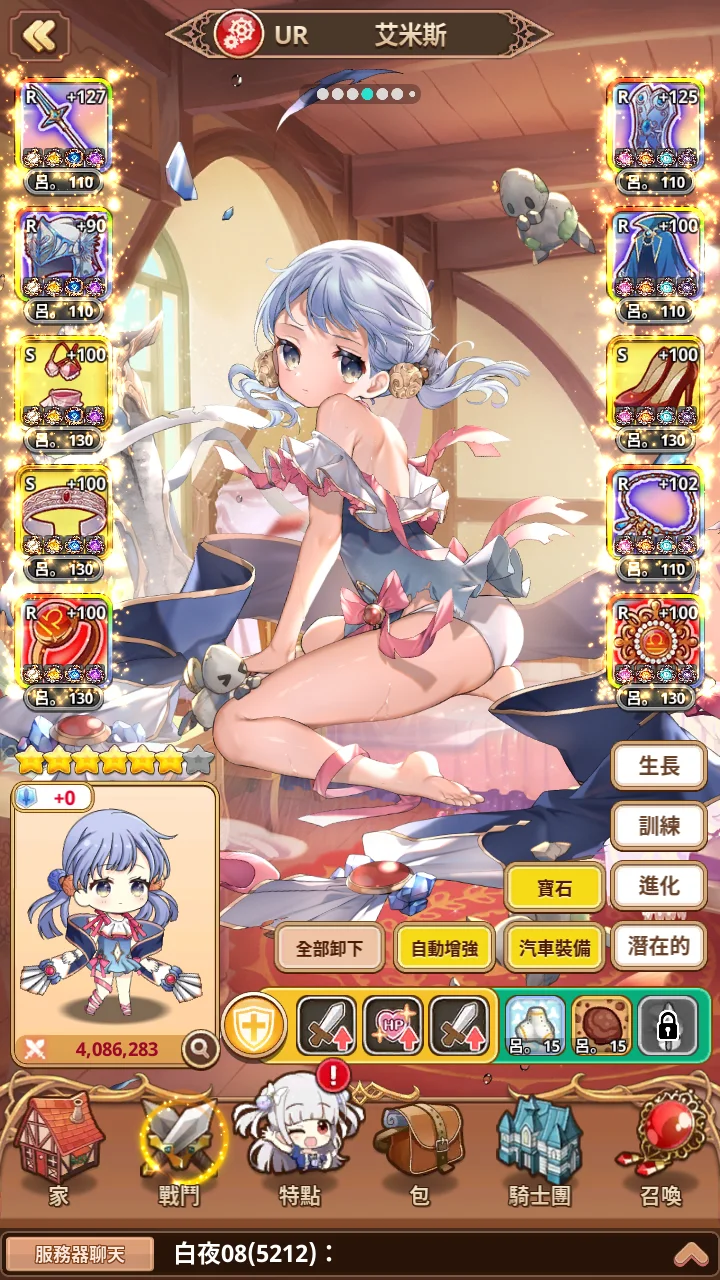720x1280 pixels.
Task: Open 服務器聊天 server chat
Action: pyautogui.click(x=80, y=1254)
